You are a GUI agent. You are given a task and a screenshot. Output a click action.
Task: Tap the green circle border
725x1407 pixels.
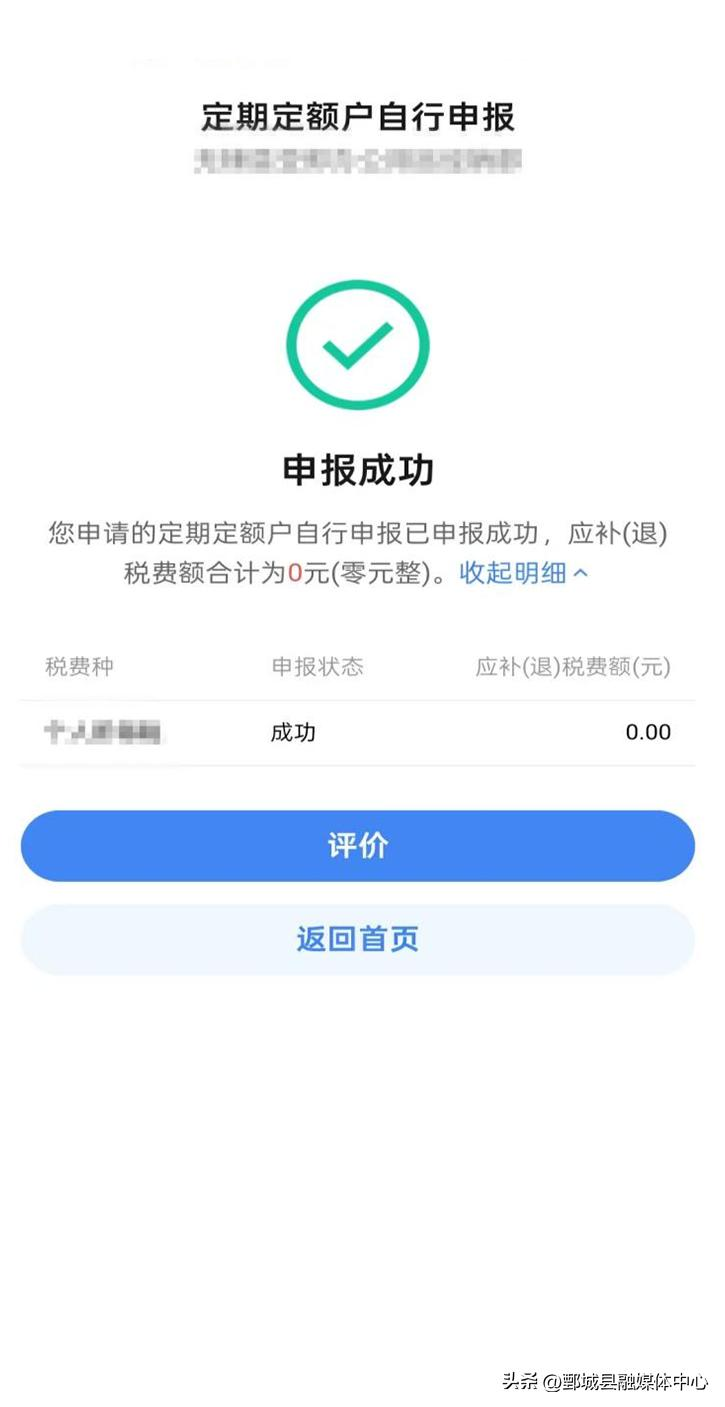tap(357, 285)
